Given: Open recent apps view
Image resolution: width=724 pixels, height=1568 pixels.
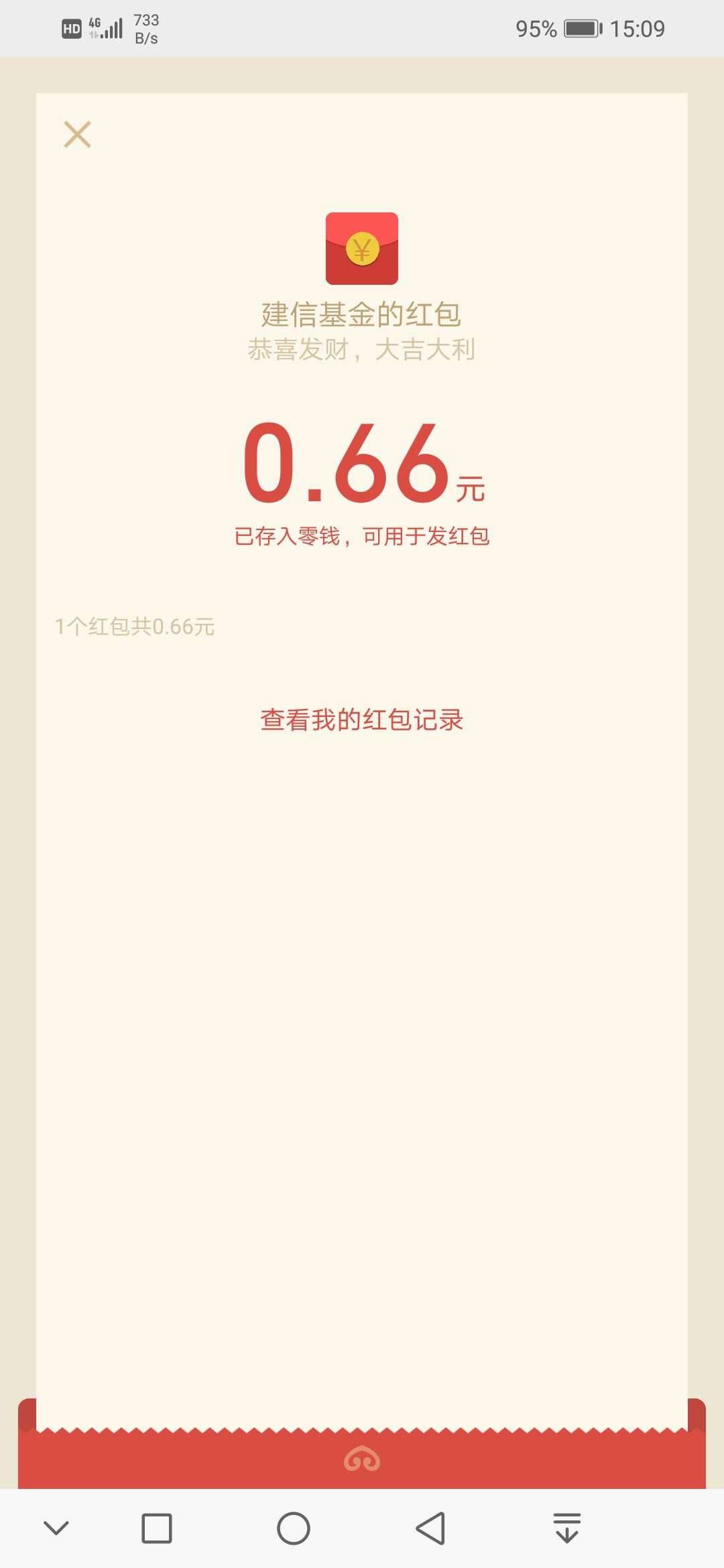Looking at the screenshot, I should pos(157,1528).
